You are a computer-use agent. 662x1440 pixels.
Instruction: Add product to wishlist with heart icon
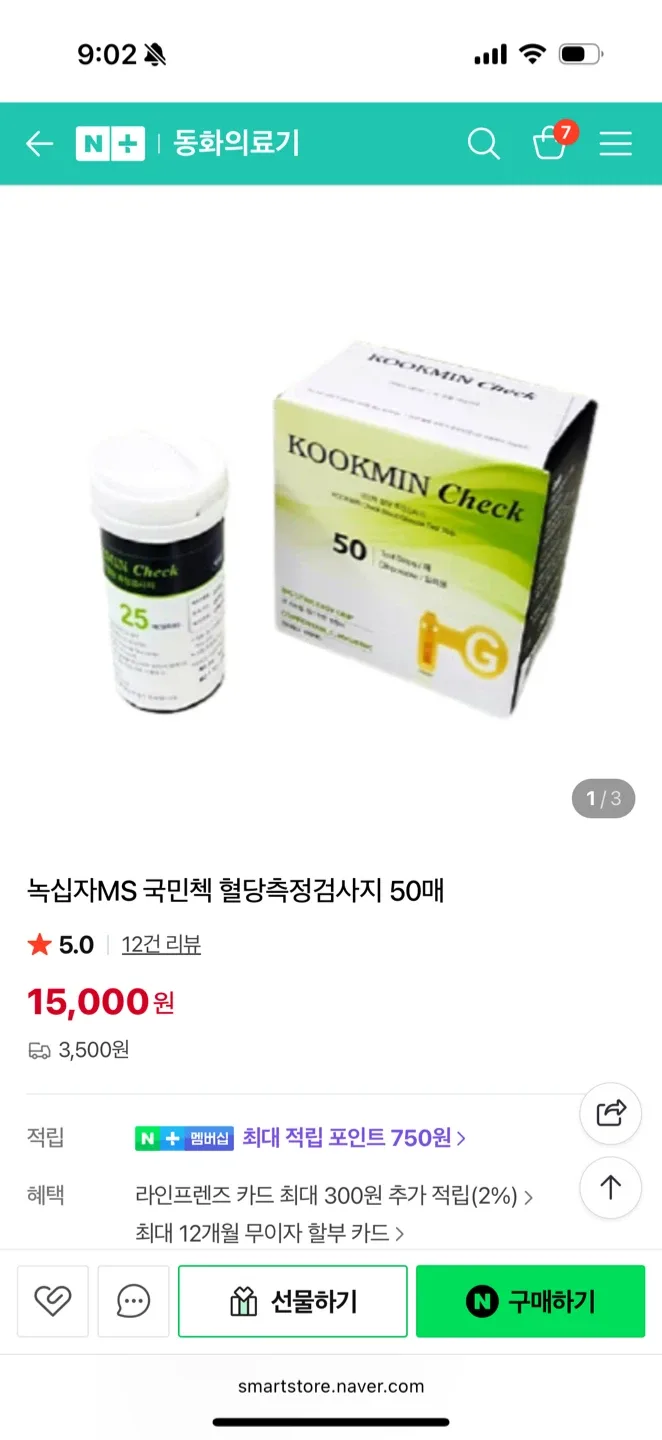pos(53,1301)
